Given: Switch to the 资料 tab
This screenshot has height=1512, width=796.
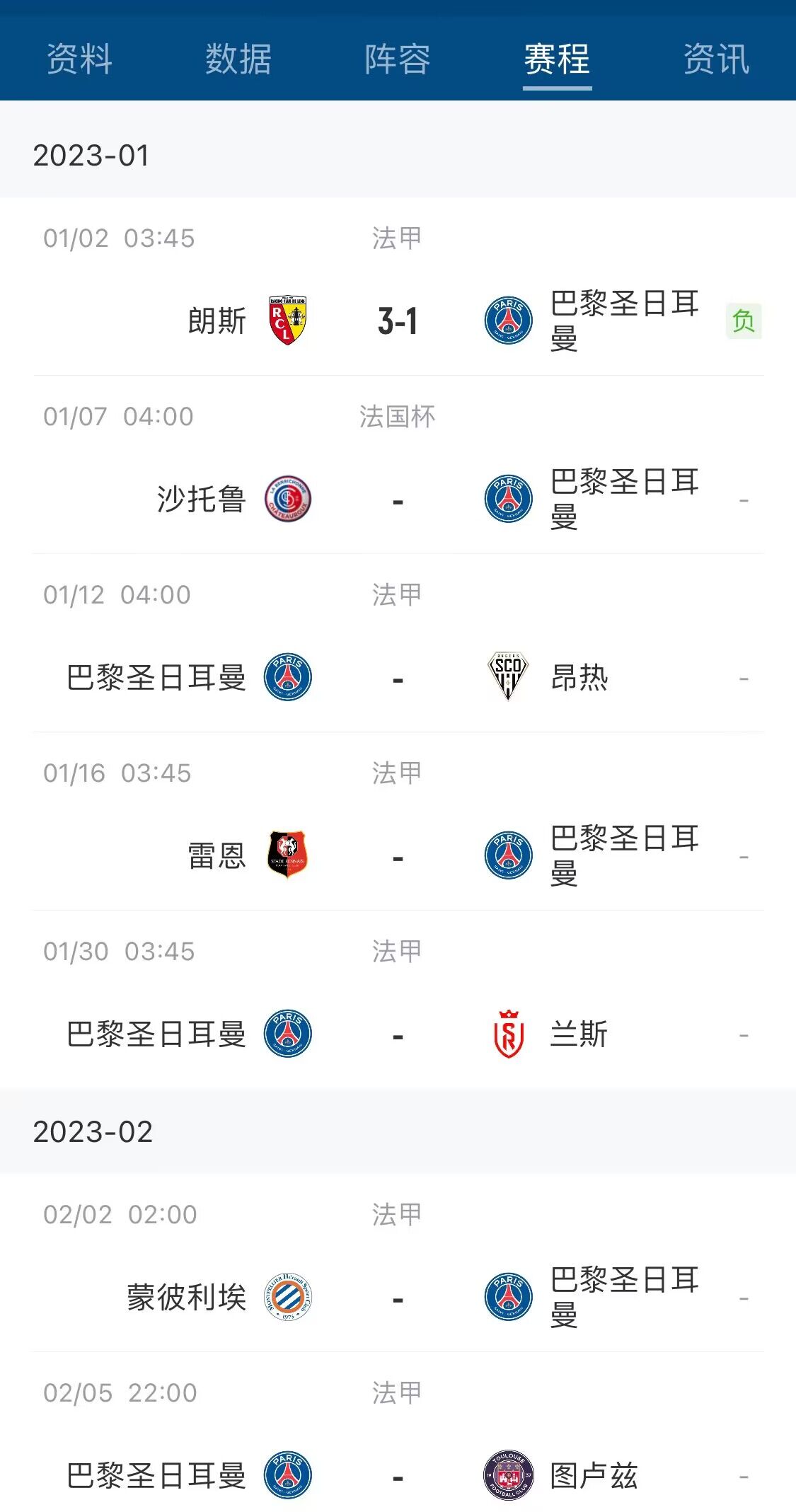Looking at the screenshot, I should coord(79,59).
